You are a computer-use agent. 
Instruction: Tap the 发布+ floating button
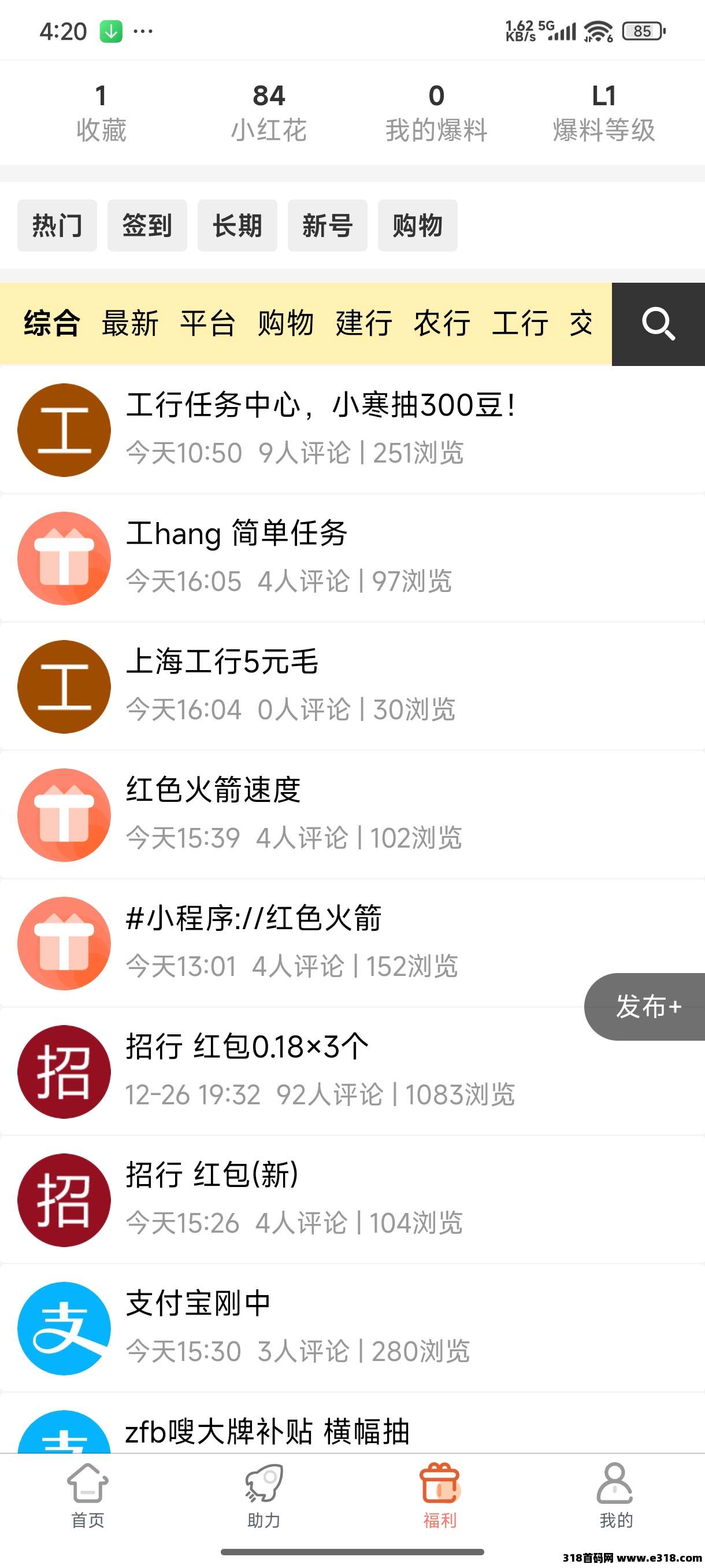click(x=647, y=1006)
